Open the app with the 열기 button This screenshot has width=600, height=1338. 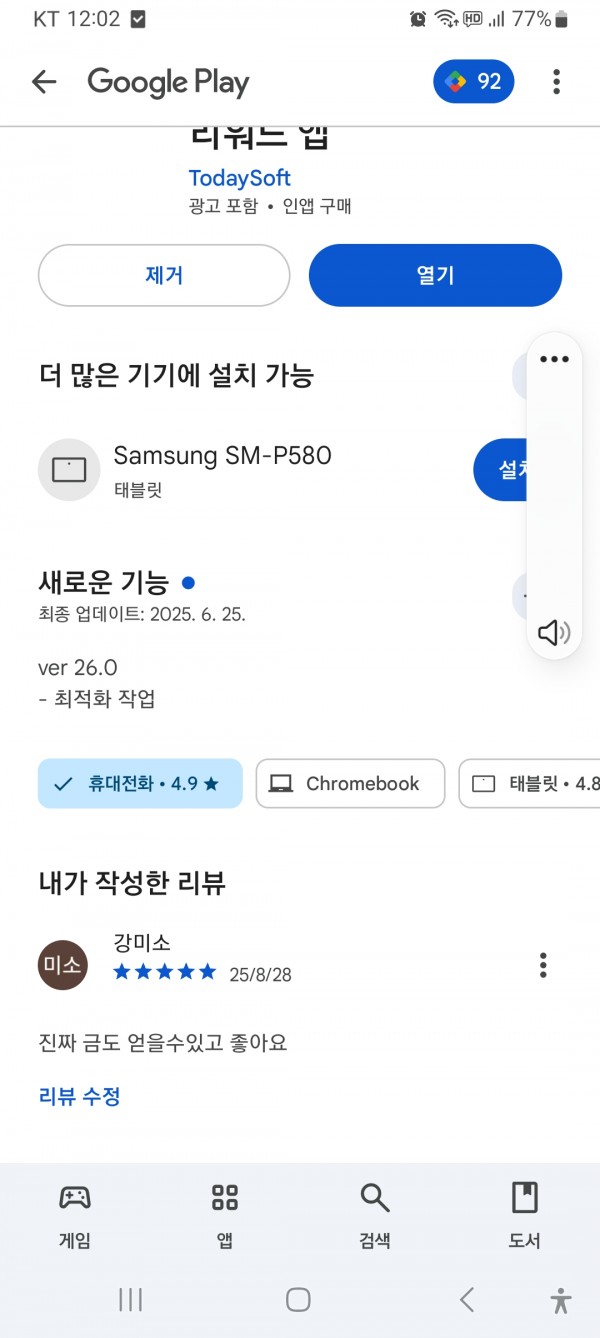click(435, 275)
